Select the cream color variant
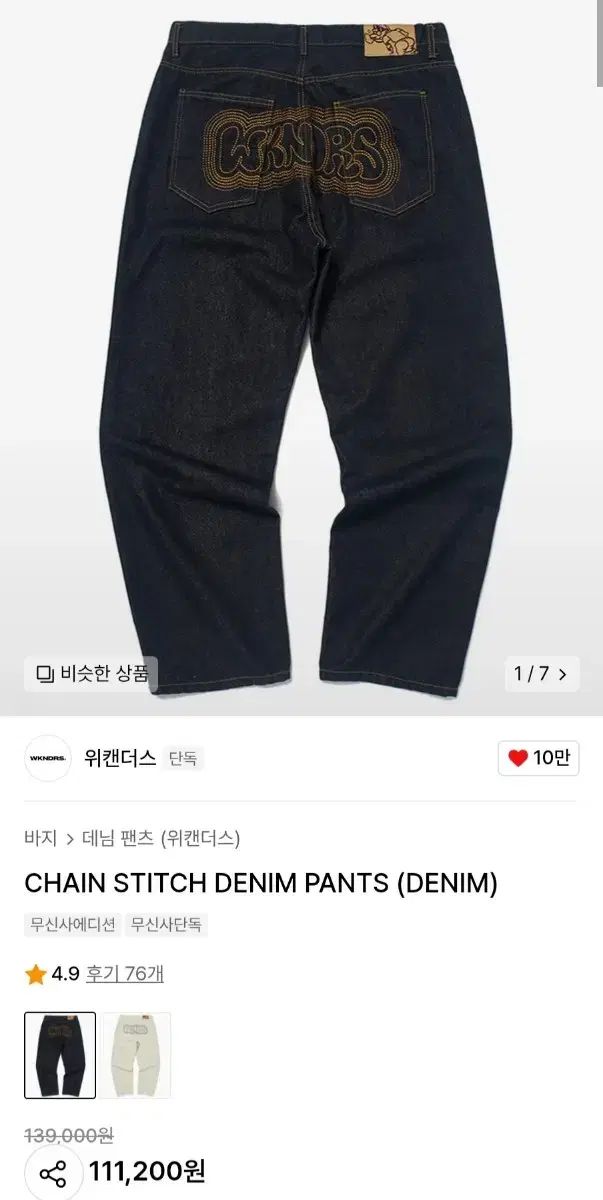This screenshot has height=1200, width=603. [x=136, y=1055]
